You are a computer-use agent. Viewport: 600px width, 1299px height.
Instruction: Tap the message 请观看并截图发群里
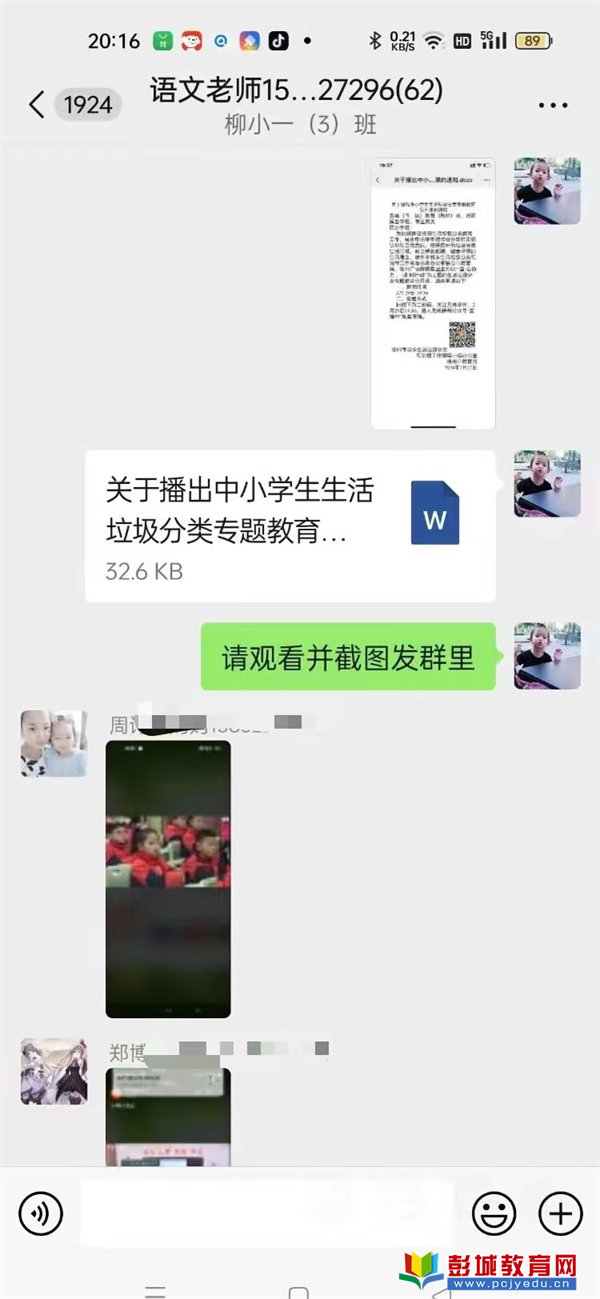point(347,657)
